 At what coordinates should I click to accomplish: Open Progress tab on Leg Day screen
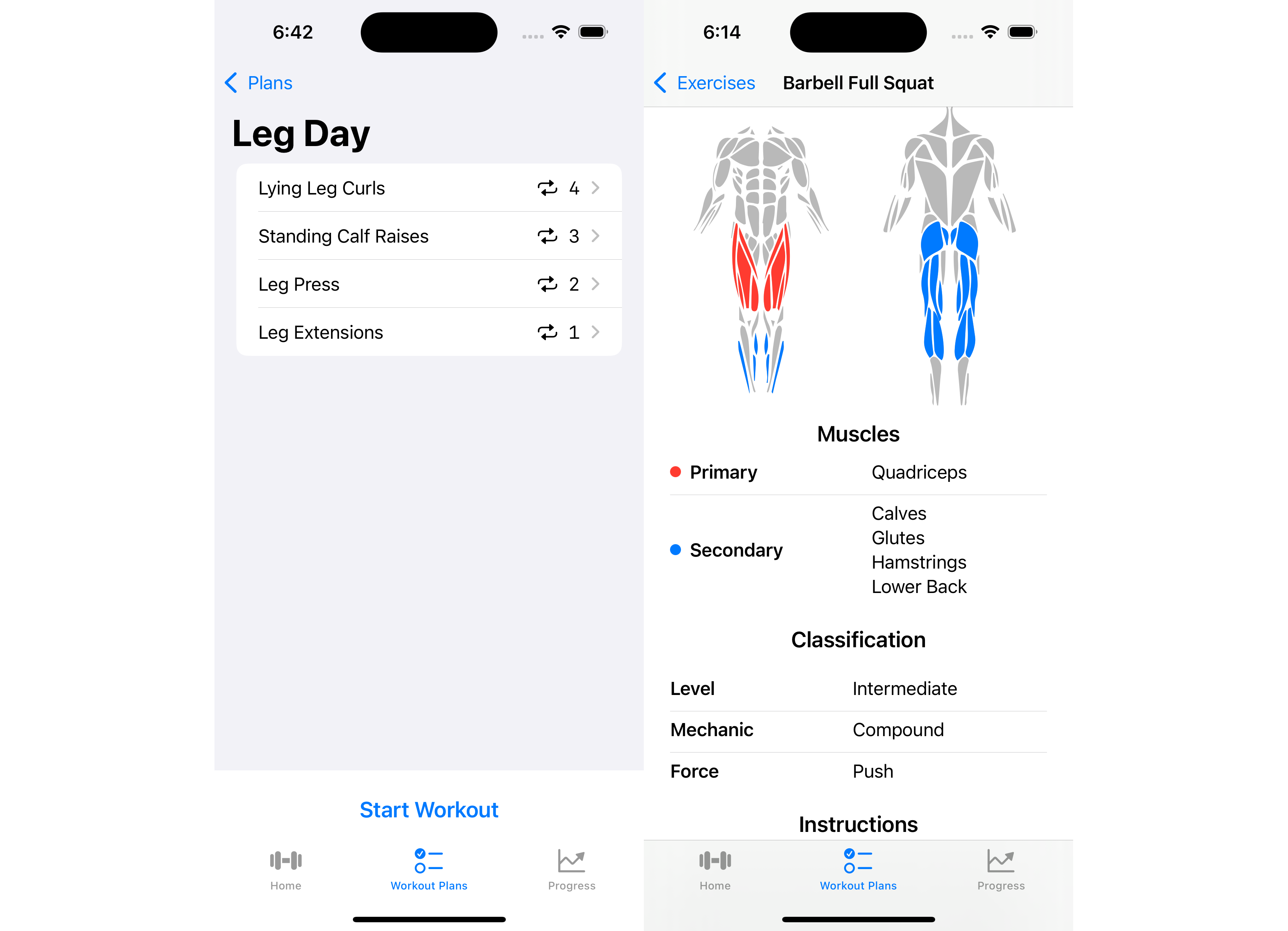(x=571, y=869)
